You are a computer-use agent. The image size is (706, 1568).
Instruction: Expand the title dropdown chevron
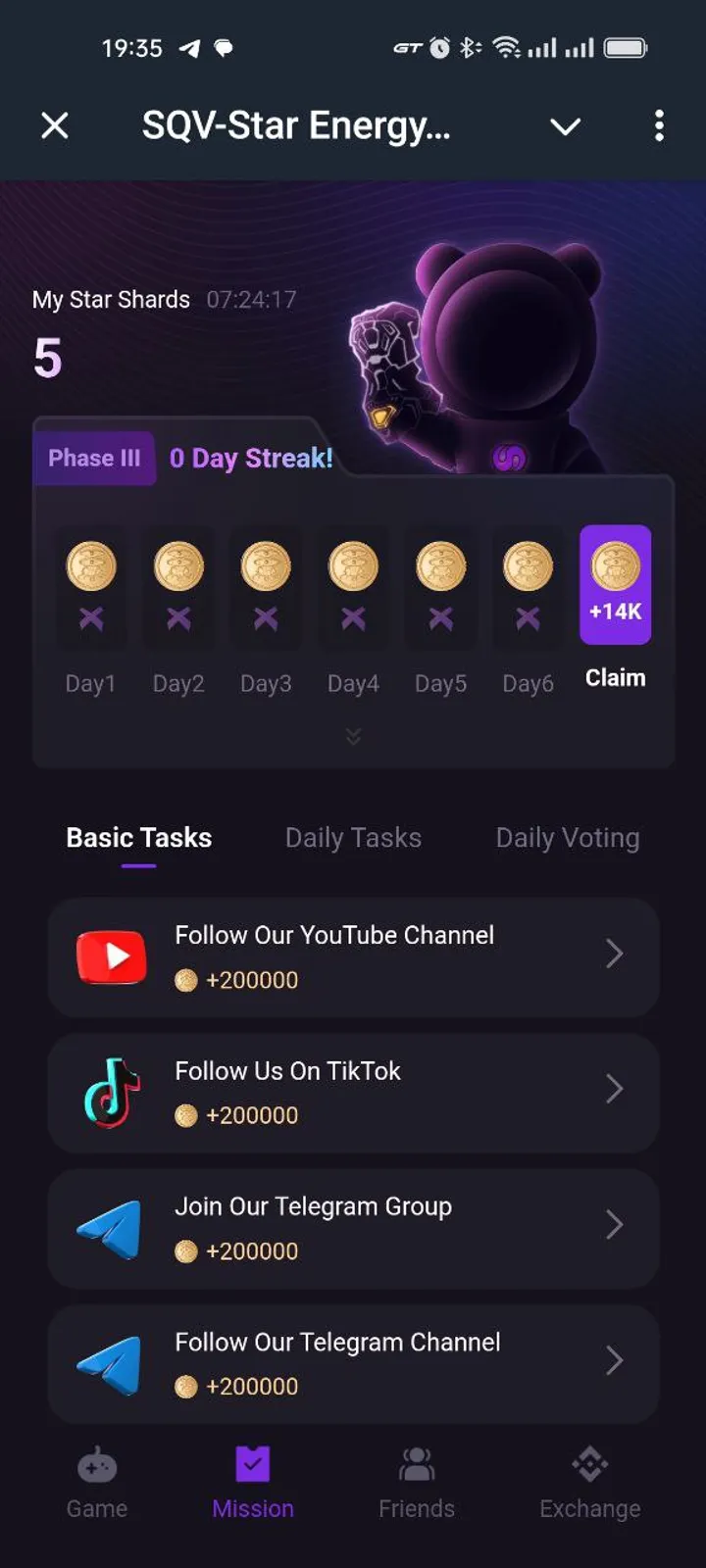point(565,126)
